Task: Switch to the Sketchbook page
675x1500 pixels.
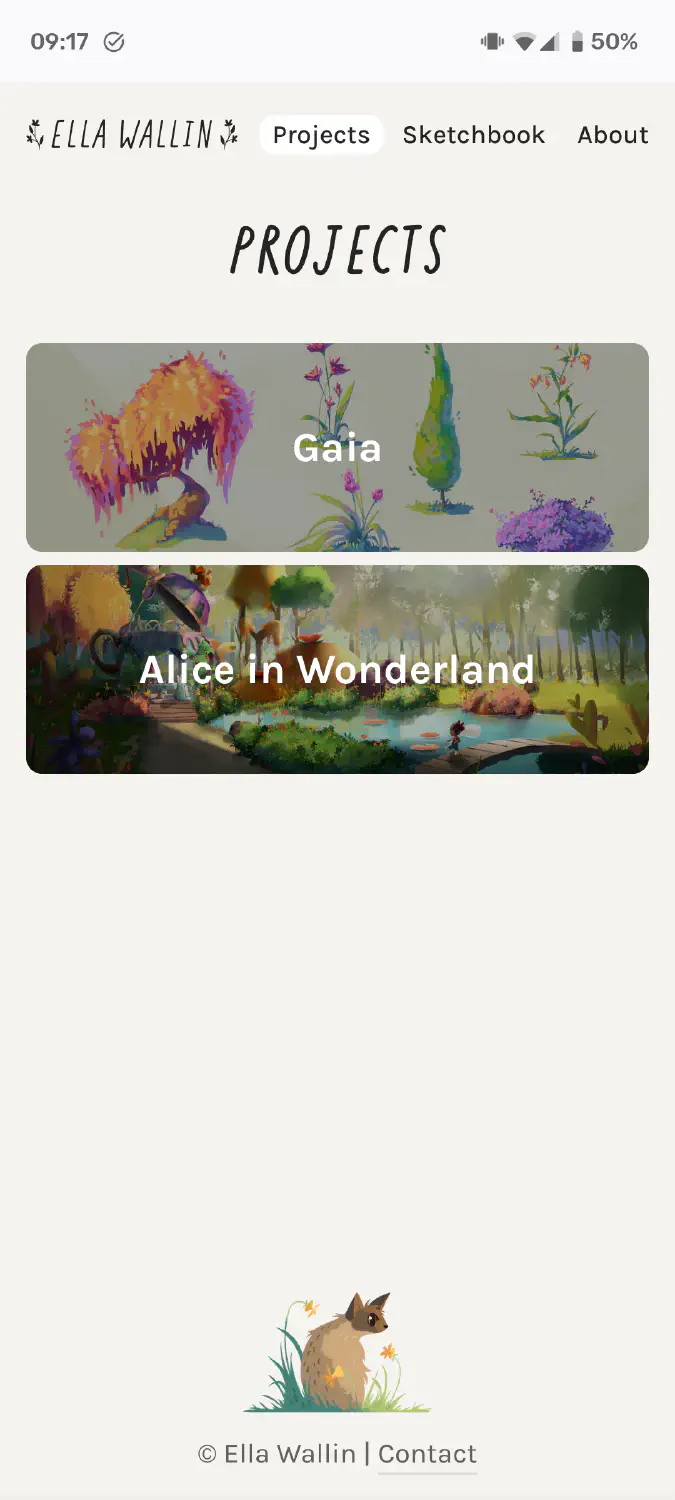Action: pos(474,135)
